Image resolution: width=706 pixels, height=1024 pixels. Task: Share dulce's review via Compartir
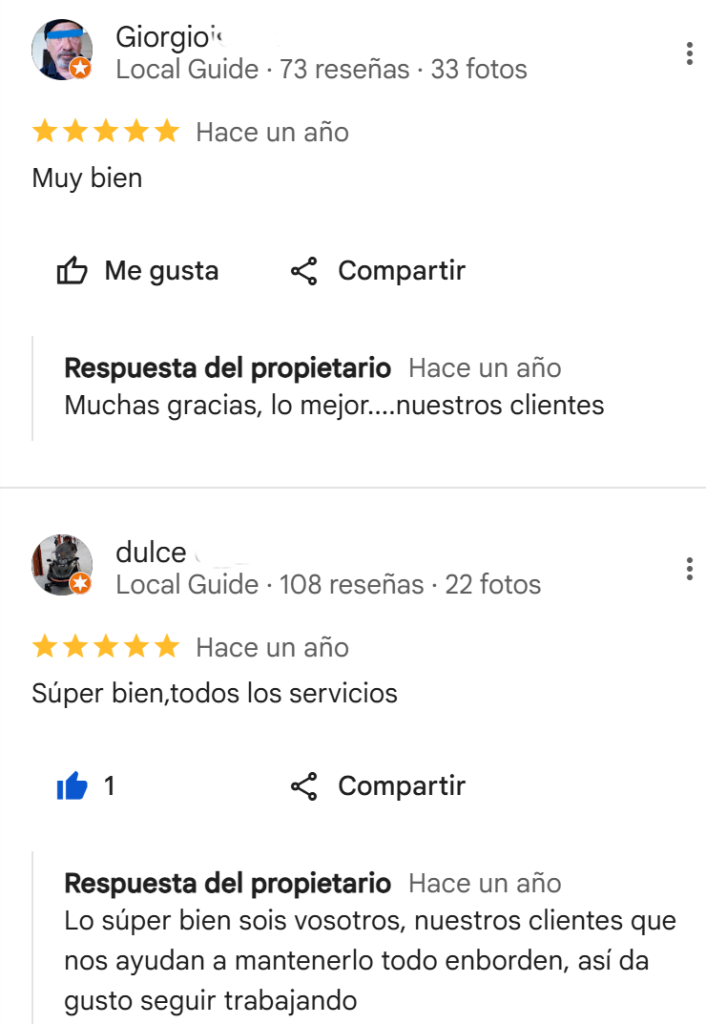378,787
